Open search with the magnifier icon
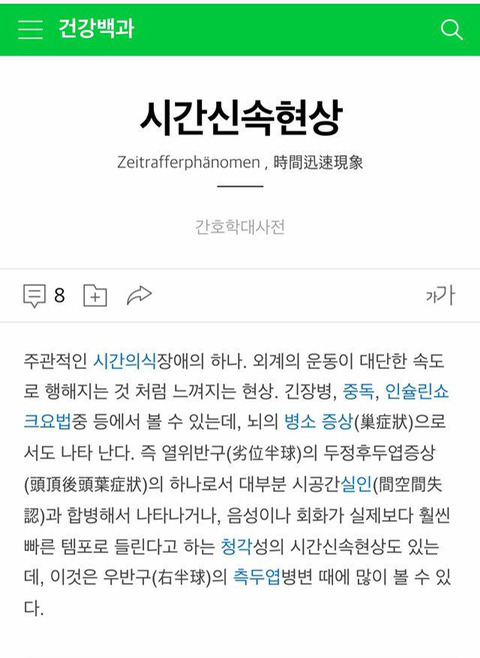The height and width of the screenshot is (658, 480). click(x=451, y=30)
